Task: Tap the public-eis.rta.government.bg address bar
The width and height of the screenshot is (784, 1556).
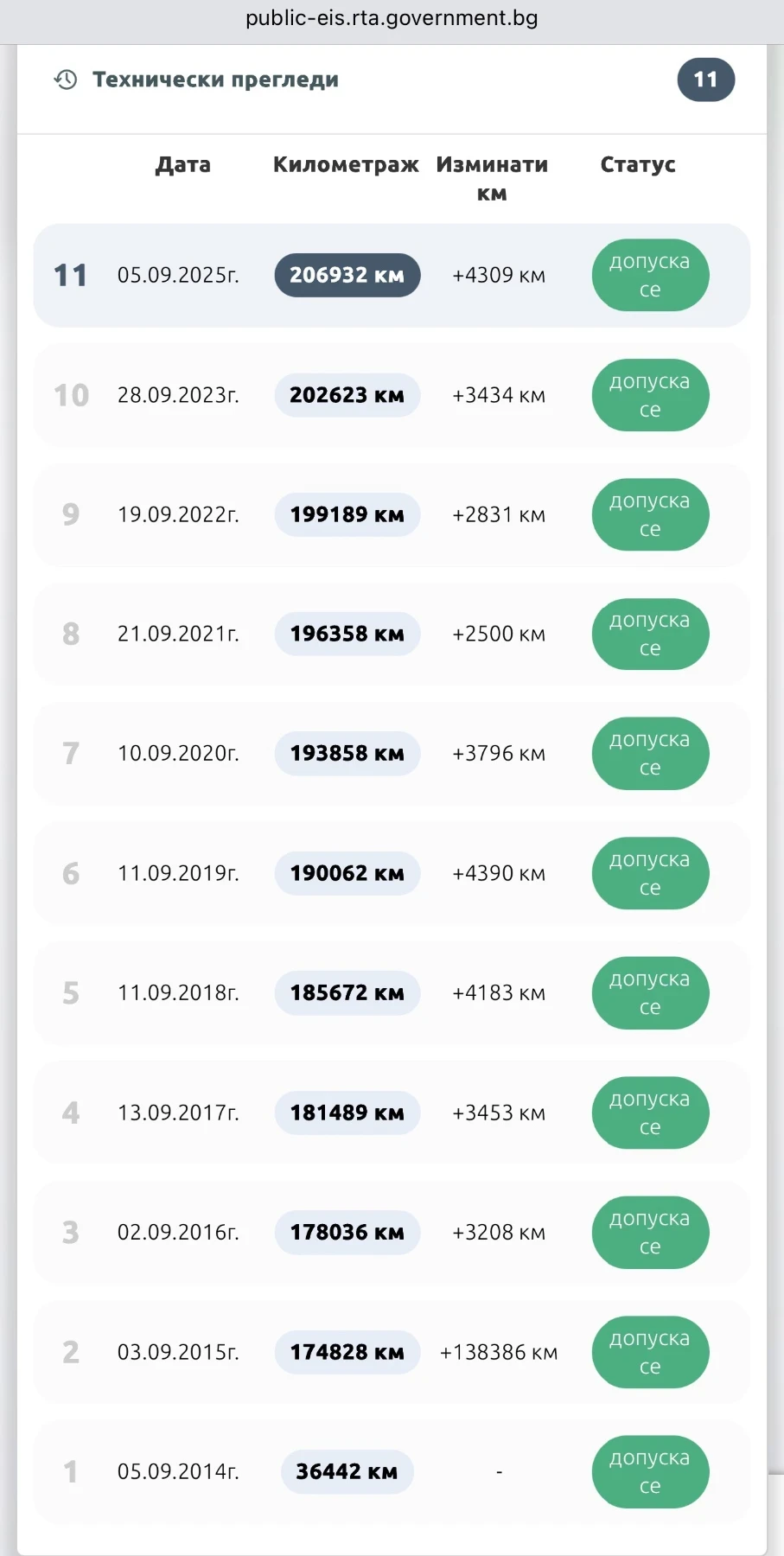Action: click(x=392, y=19)
